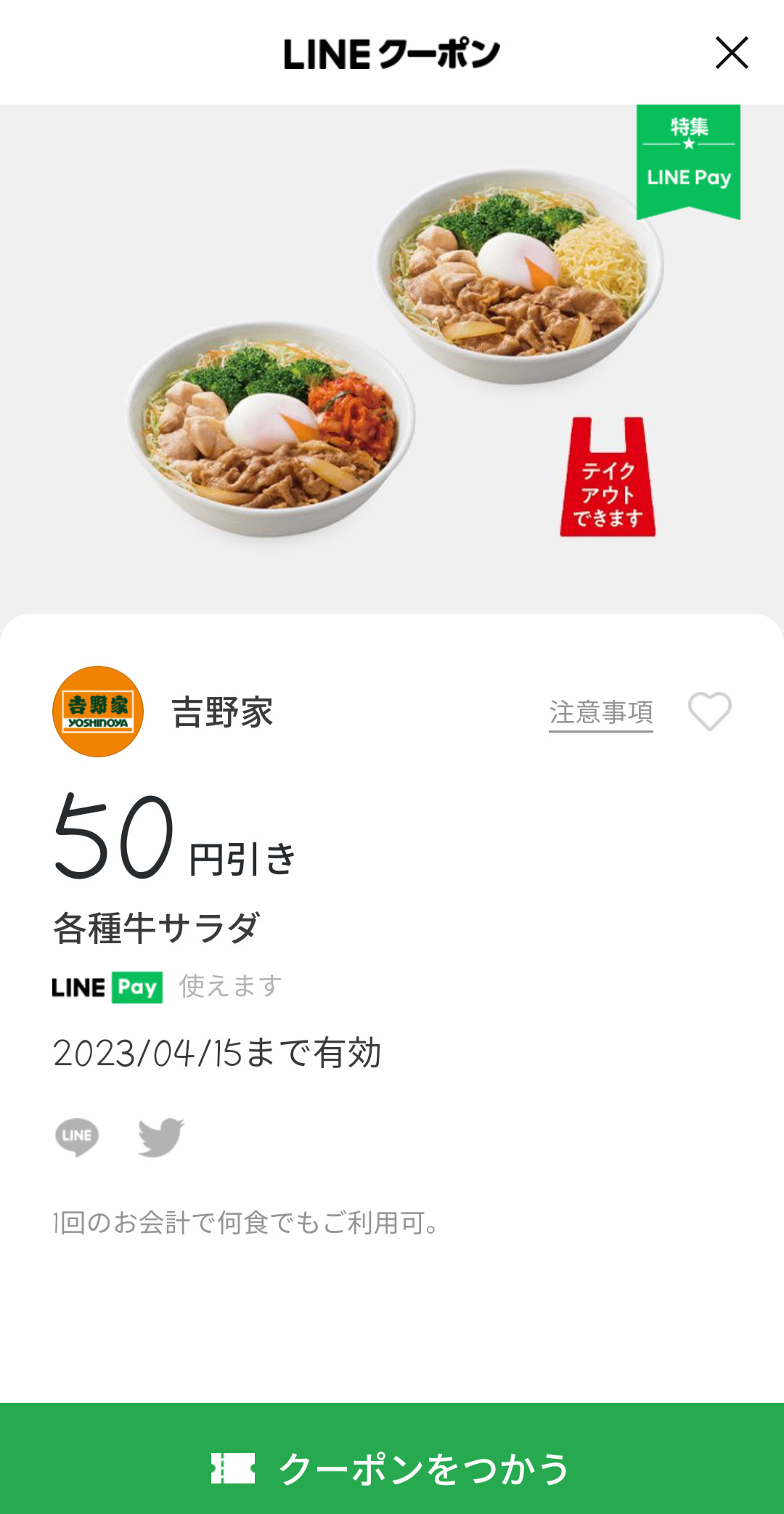Share the coupon via LINE
The height and width of the screenshot is (1514, 784).
[x=77, y=1136]
